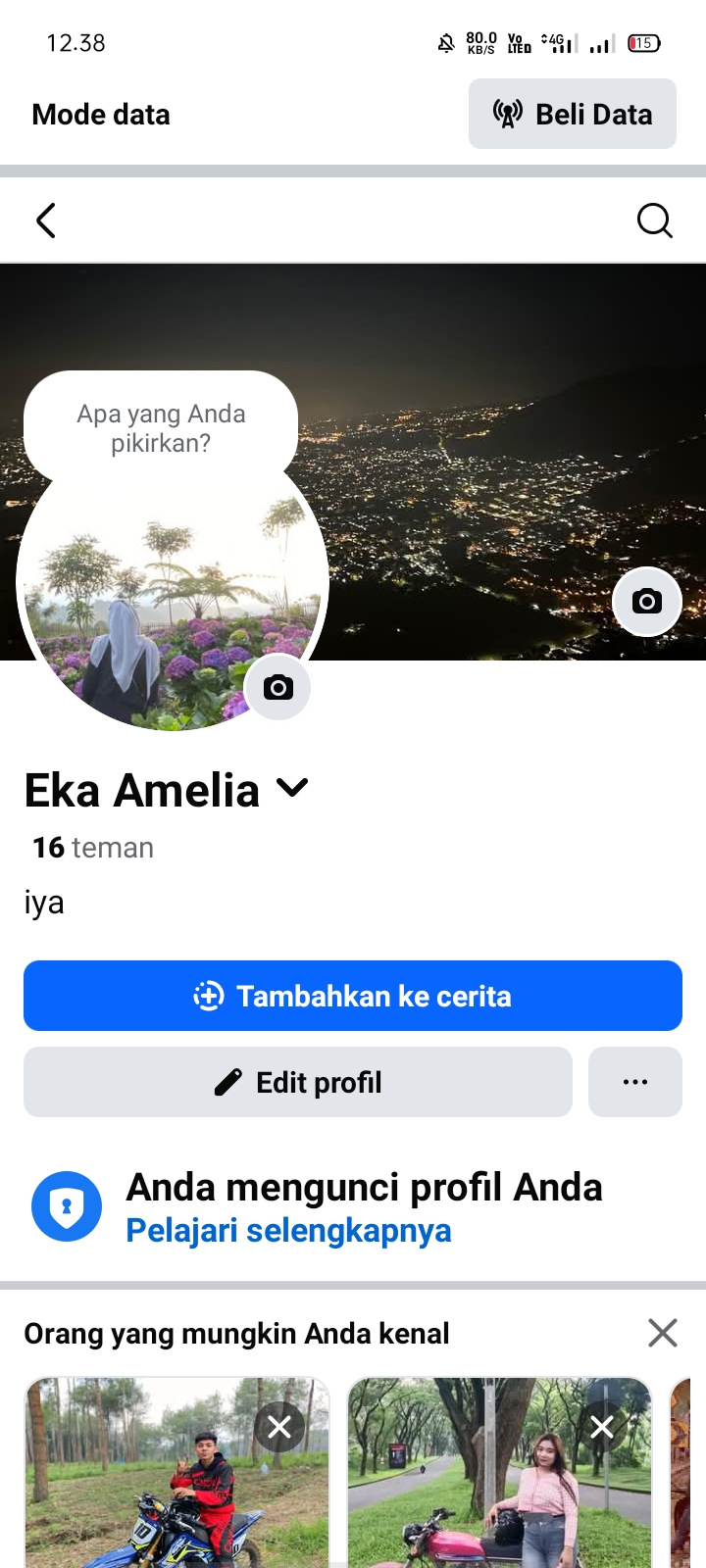Viewport: 706px width, 1568px height.
Task: Expand the Eka Amelia profile switcher arrow
Action: [292, 788]
